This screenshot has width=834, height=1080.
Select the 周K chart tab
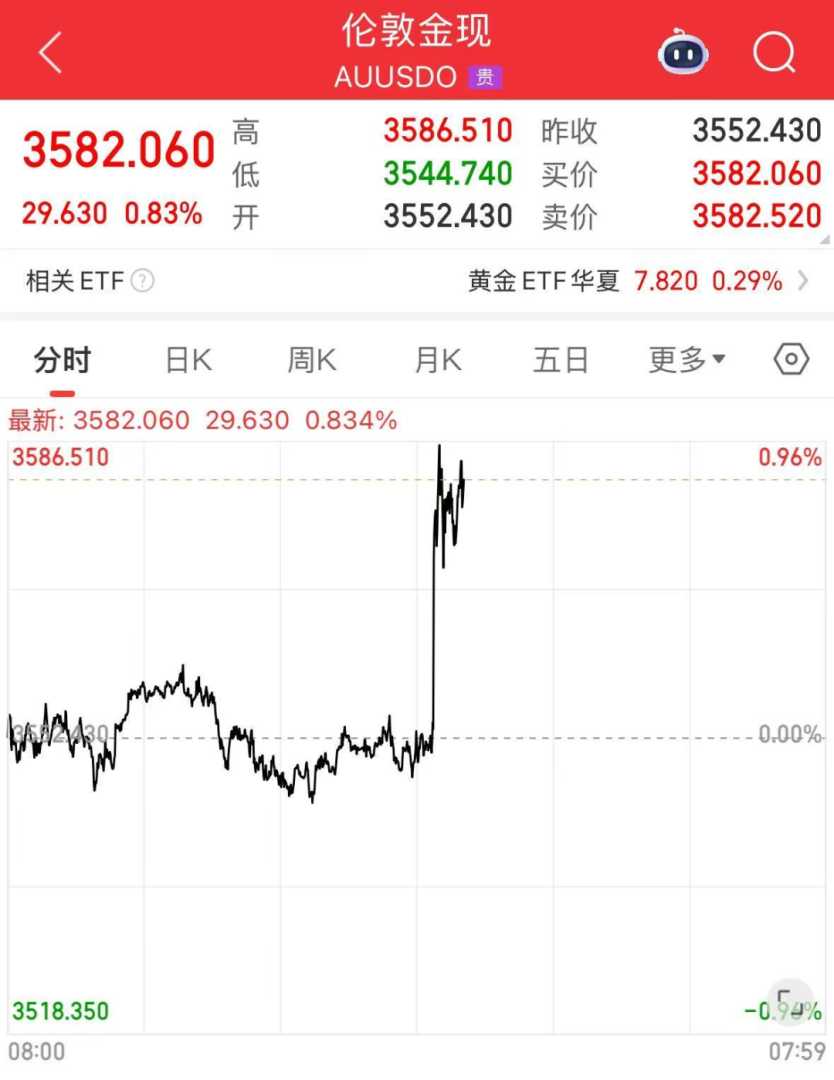[312, 360]
